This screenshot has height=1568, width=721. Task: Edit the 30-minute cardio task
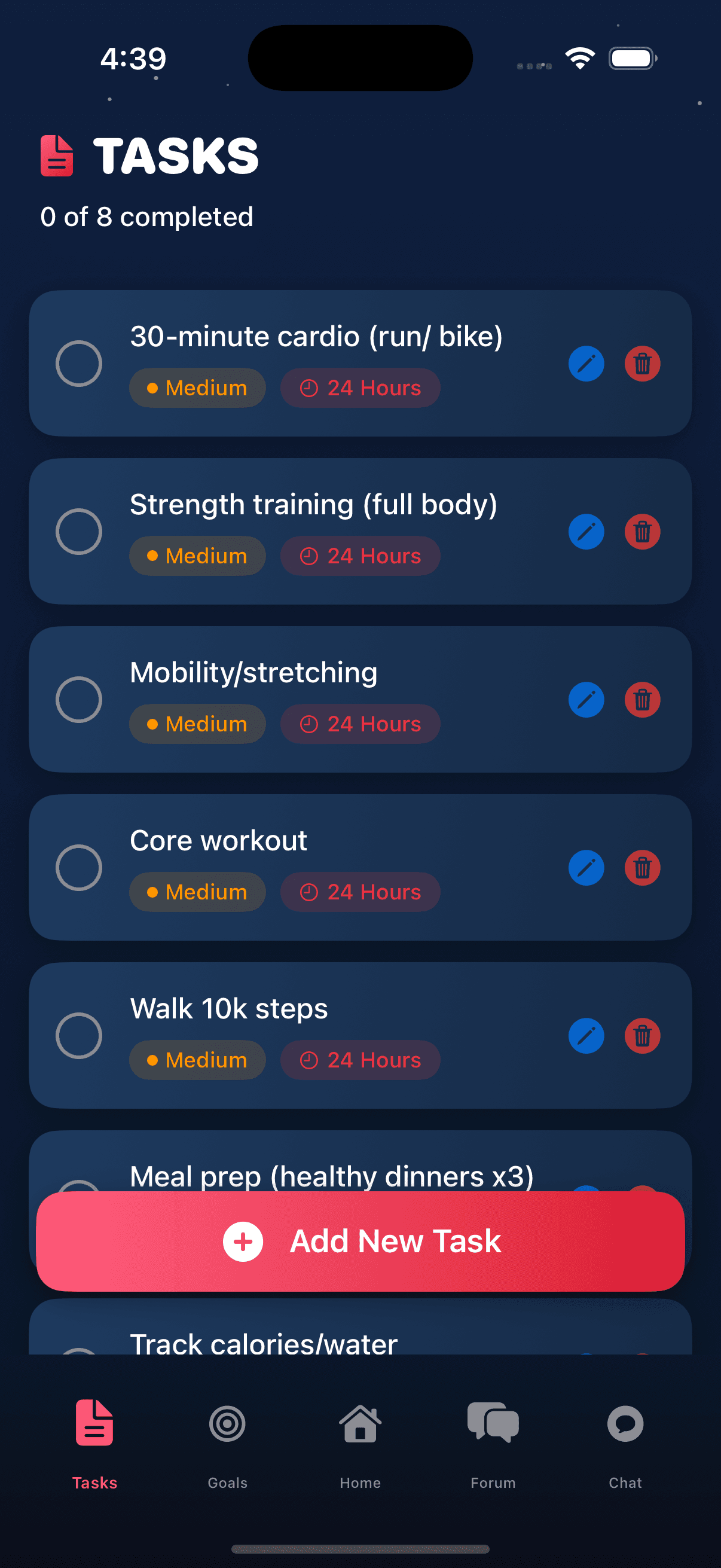coord(586,364)
